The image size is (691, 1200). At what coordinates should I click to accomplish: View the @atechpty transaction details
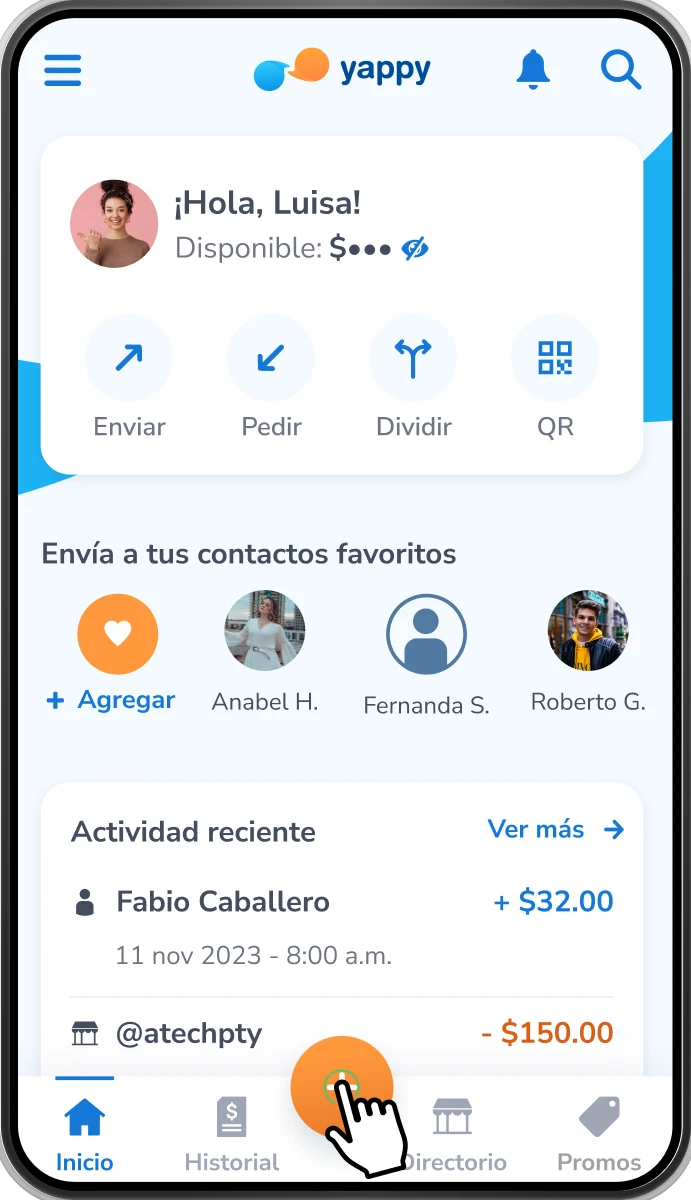(x=342, y=1033)
